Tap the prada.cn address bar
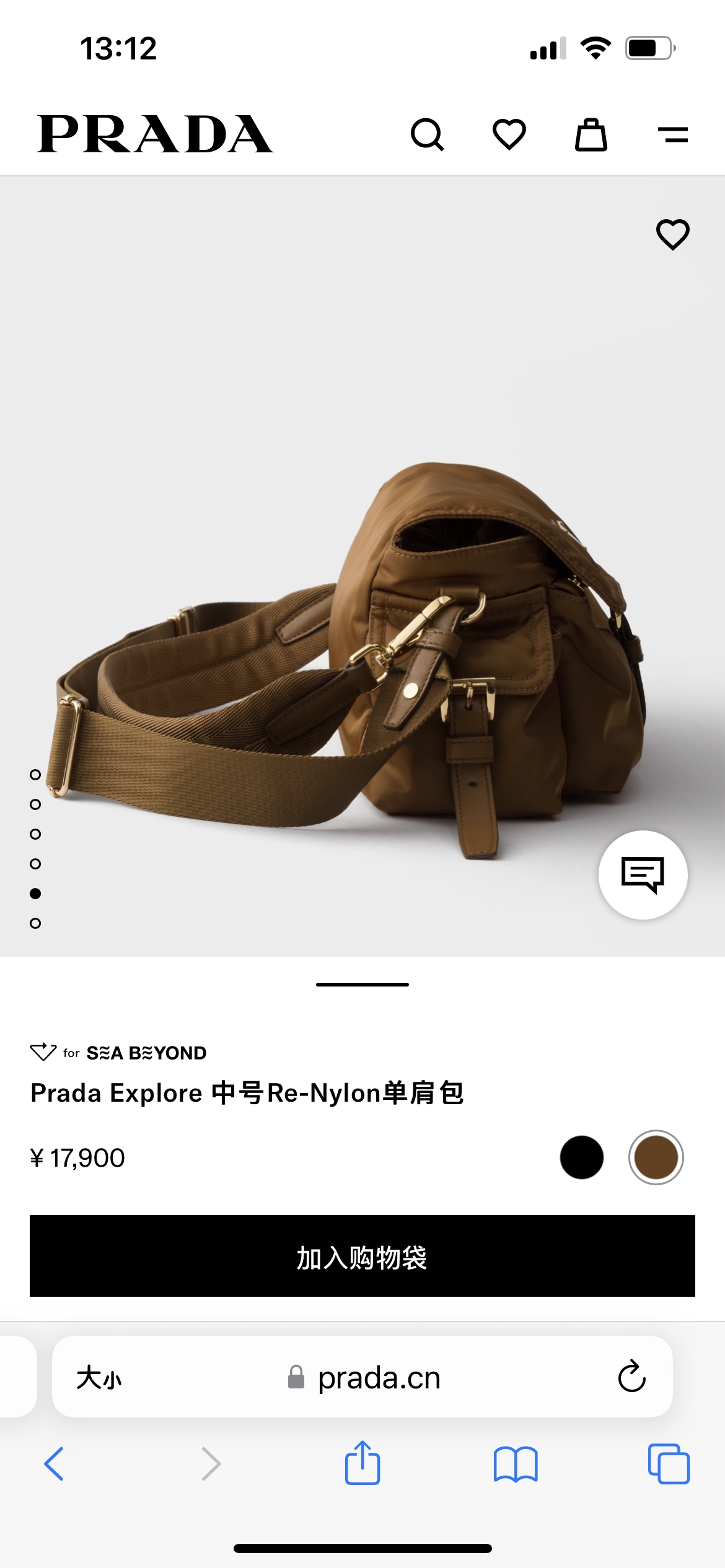 (378, 1378)
